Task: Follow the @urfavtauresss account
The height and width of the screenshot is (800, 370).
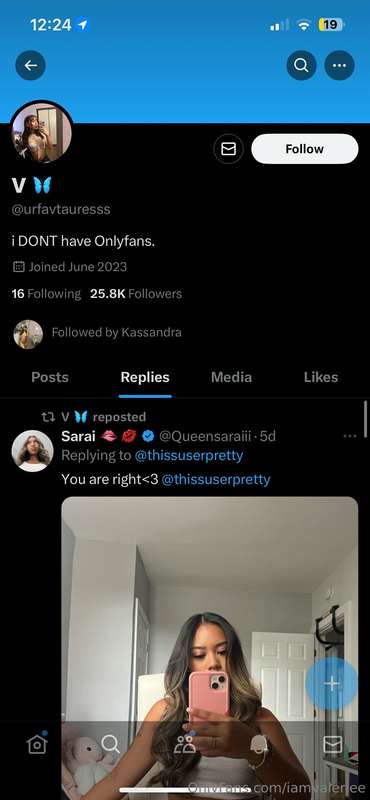Action: click(305, 149)
